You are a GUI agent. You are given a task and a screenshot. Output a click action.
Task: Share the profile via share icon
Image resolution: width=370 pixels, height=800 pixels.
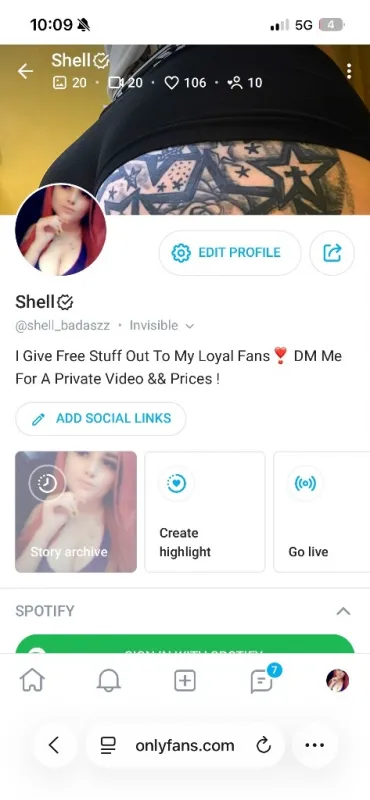332,253
